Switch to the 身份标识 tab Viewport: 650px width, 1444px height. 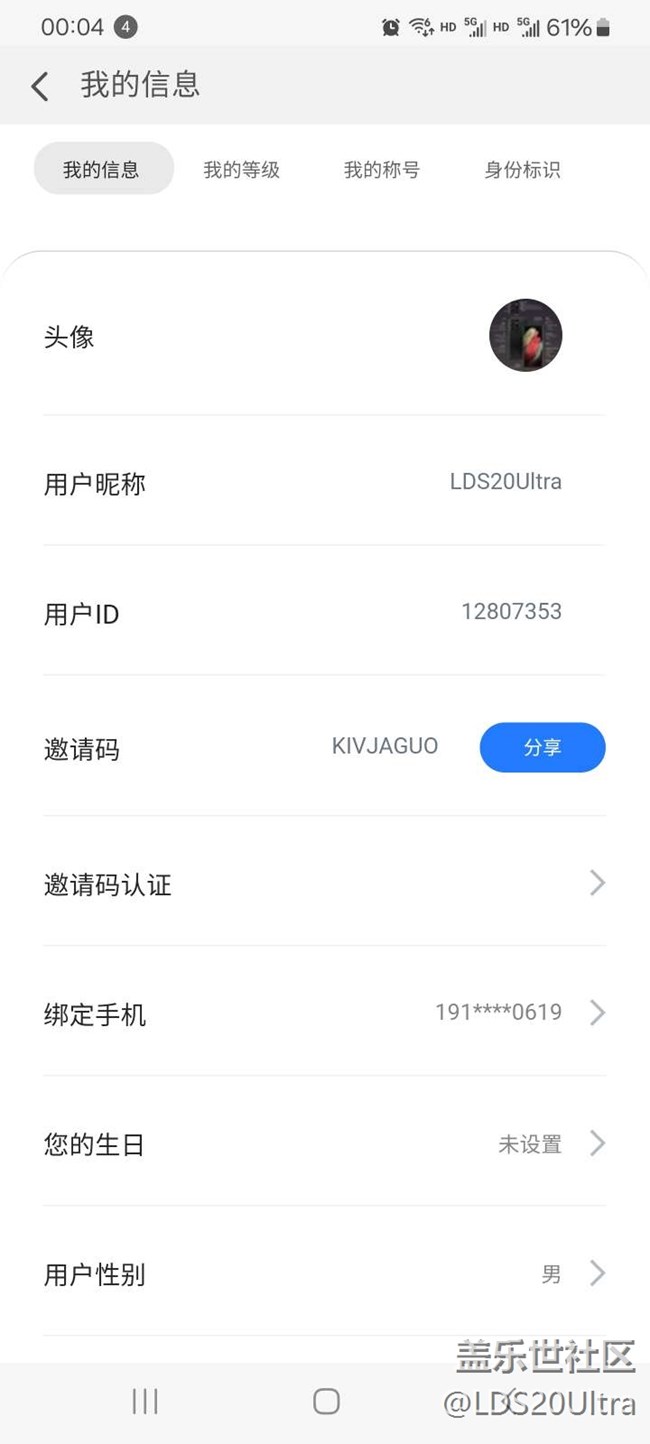[522, 170]
